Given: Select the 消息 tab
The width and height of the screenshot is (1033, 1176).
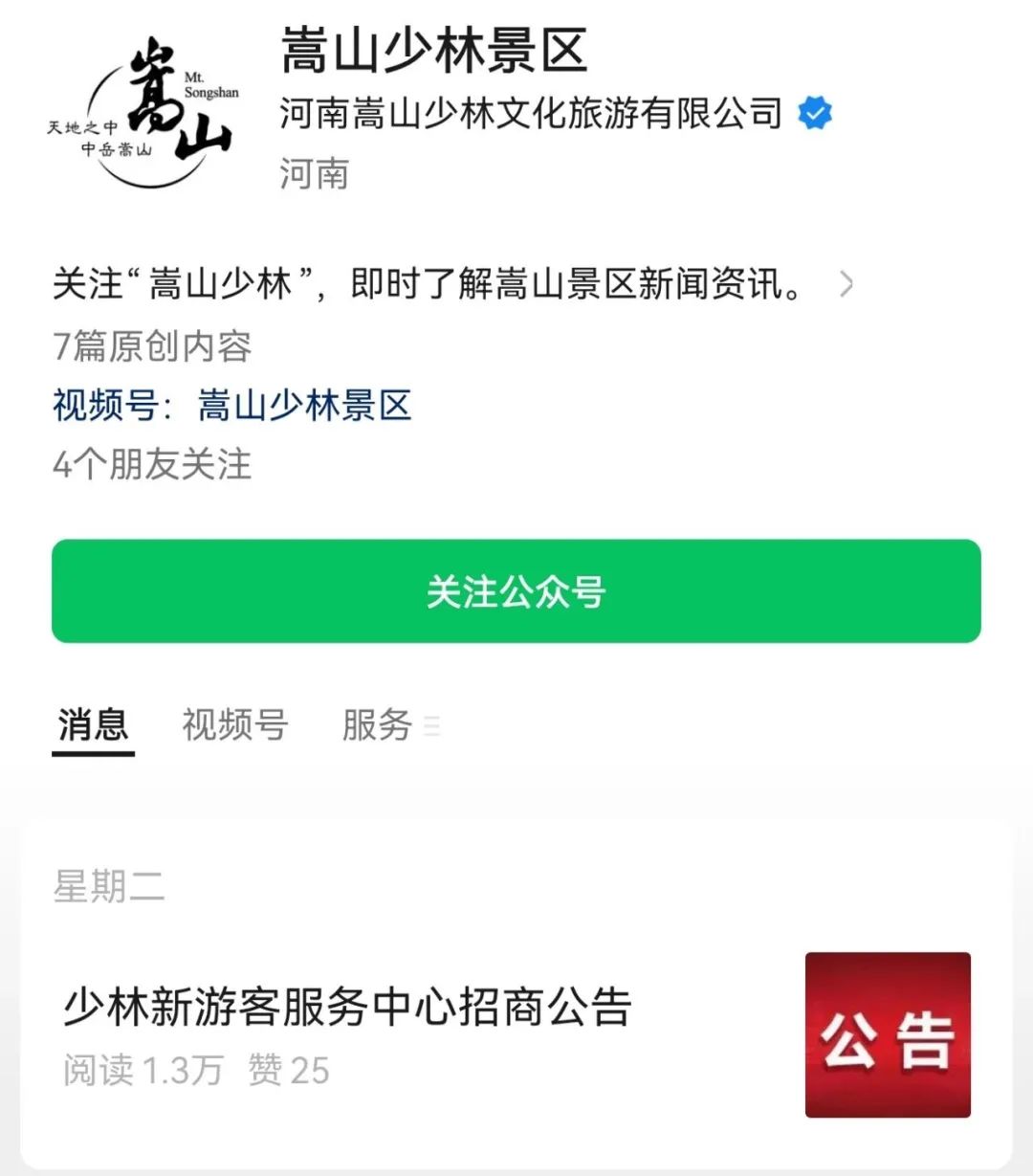Looking at the screenshot, I should [93, 725].
